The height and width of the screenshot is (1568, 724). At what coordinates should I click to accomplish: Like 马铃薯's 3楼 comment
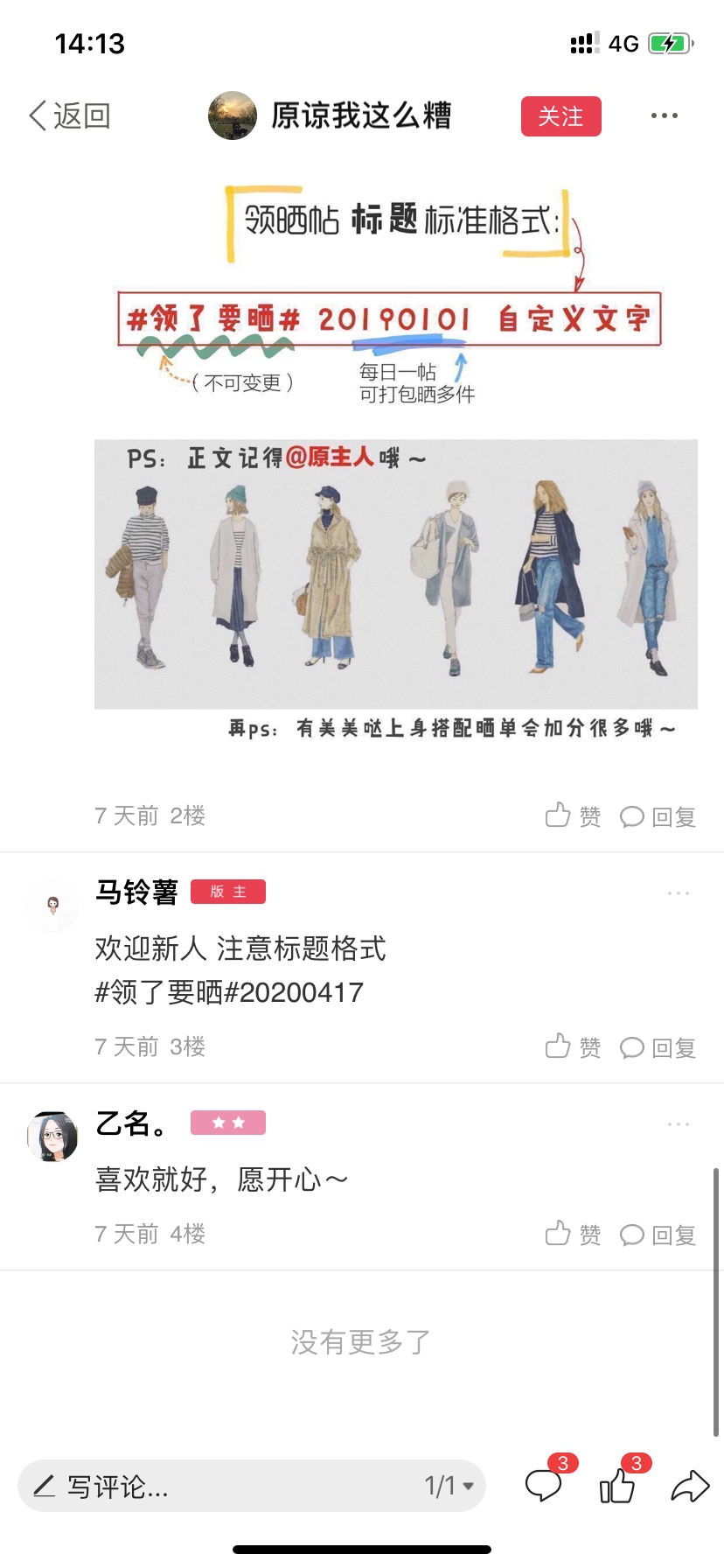point(573,1046)
